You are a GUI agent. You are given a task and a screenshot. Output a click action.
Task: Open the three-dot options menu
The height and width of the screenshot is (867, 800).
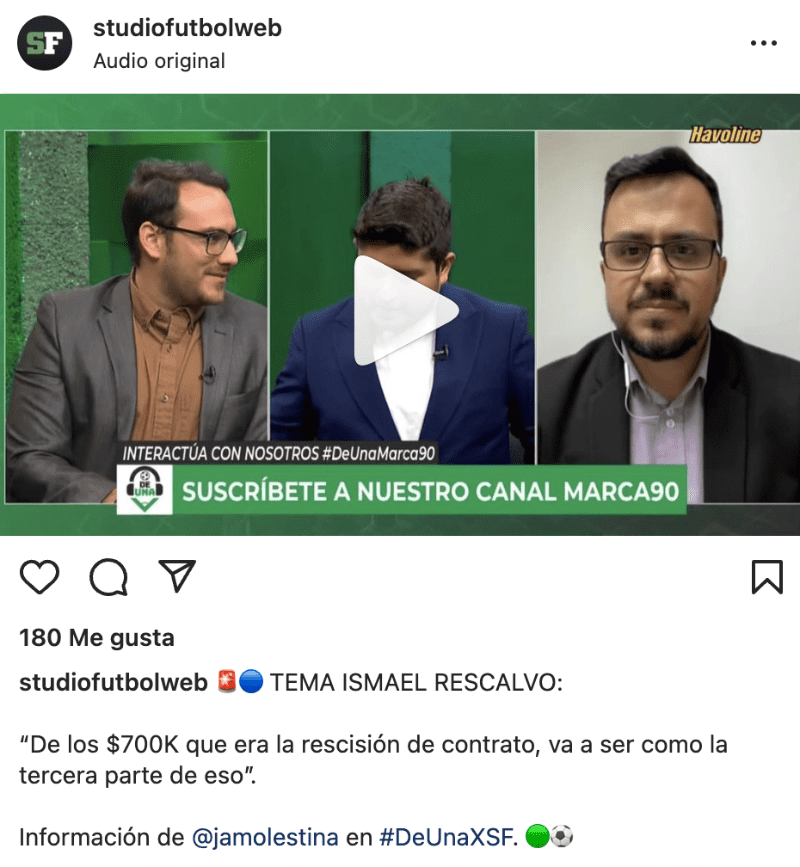[763, 43]
